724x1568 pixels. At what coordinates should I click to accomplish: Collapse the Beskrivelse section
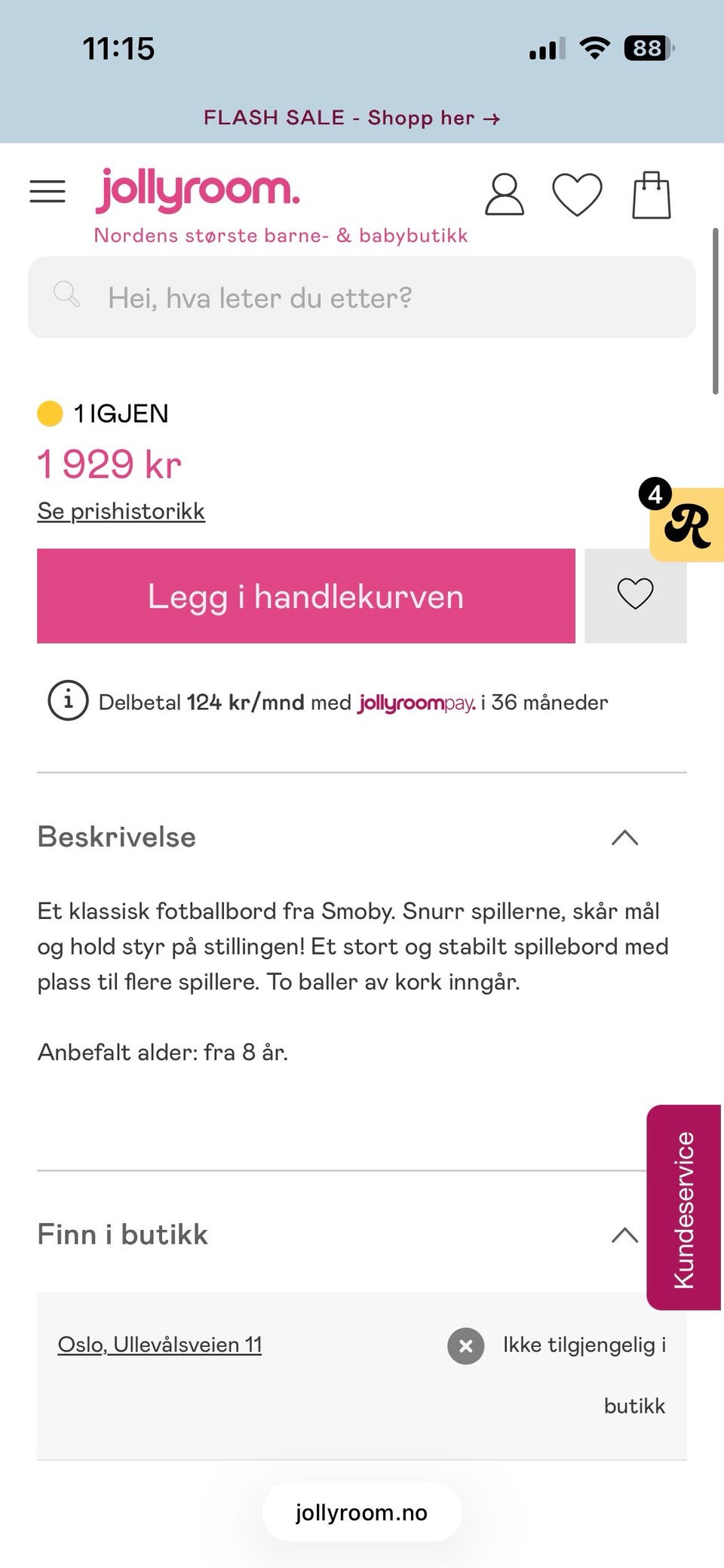click(624, 838)
